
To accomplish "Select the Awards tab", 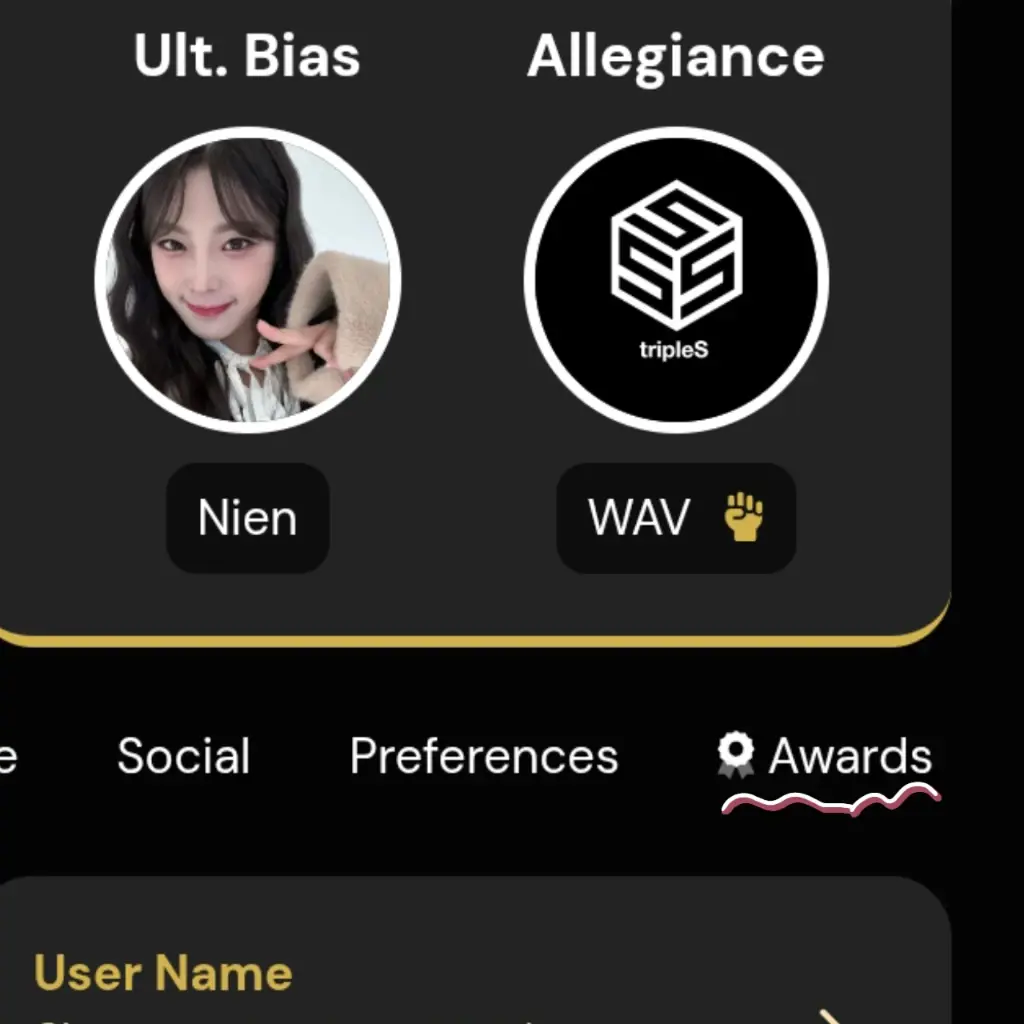I will coord(826,757).
